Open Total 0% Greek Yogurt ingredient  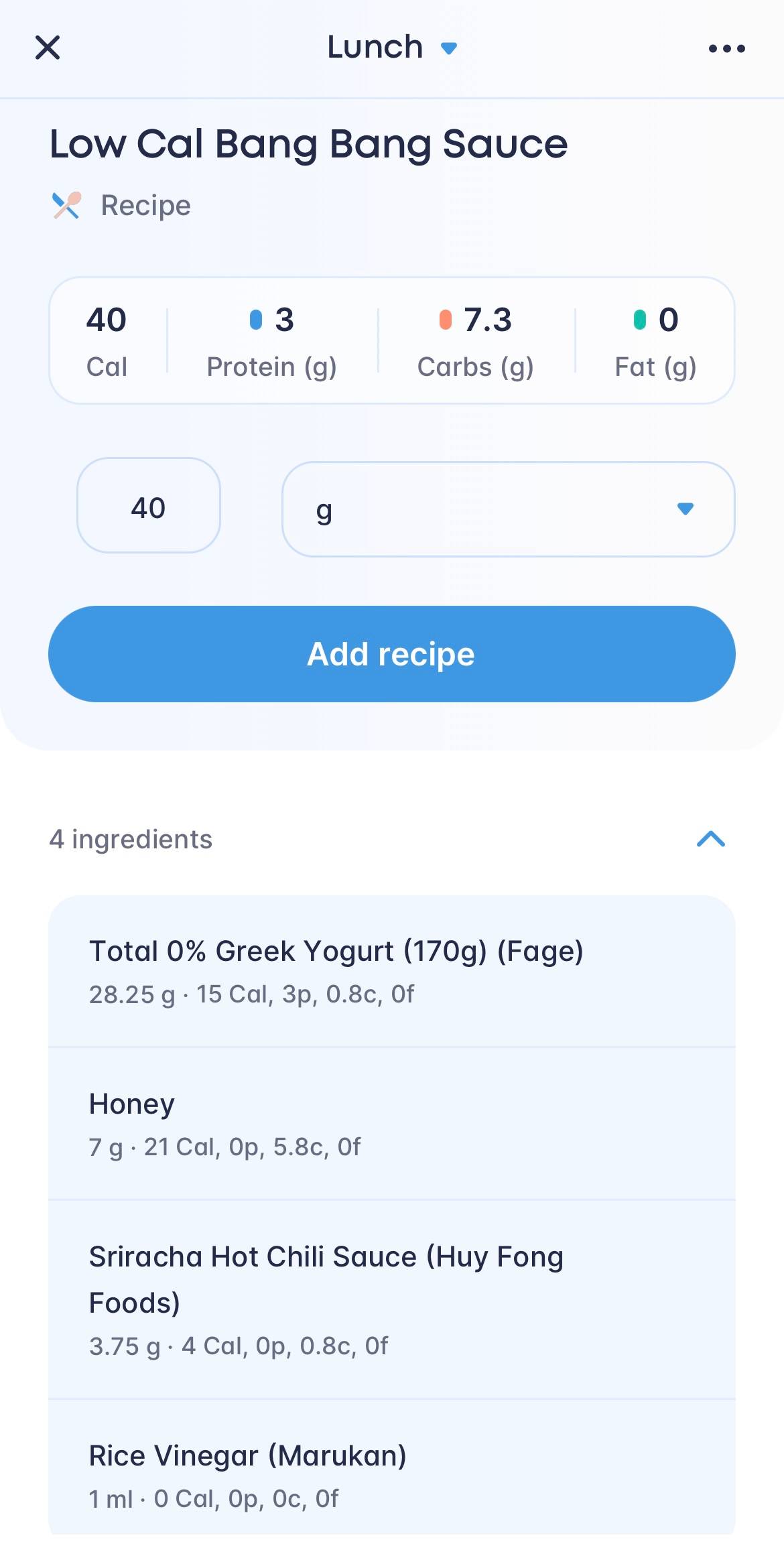click(x=392, y=971)
